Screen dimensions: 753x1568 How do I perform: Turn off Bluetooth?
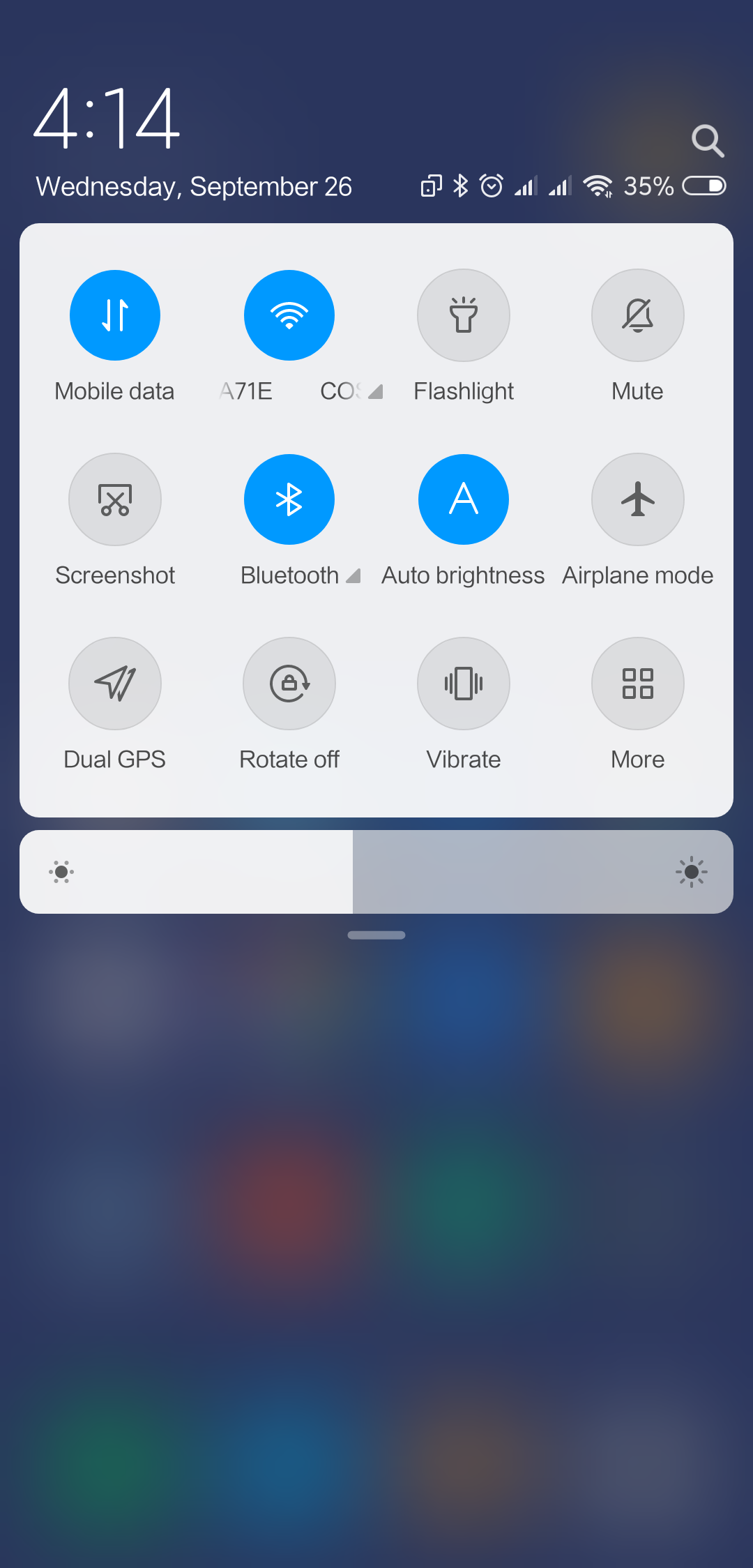coord(289,499)
